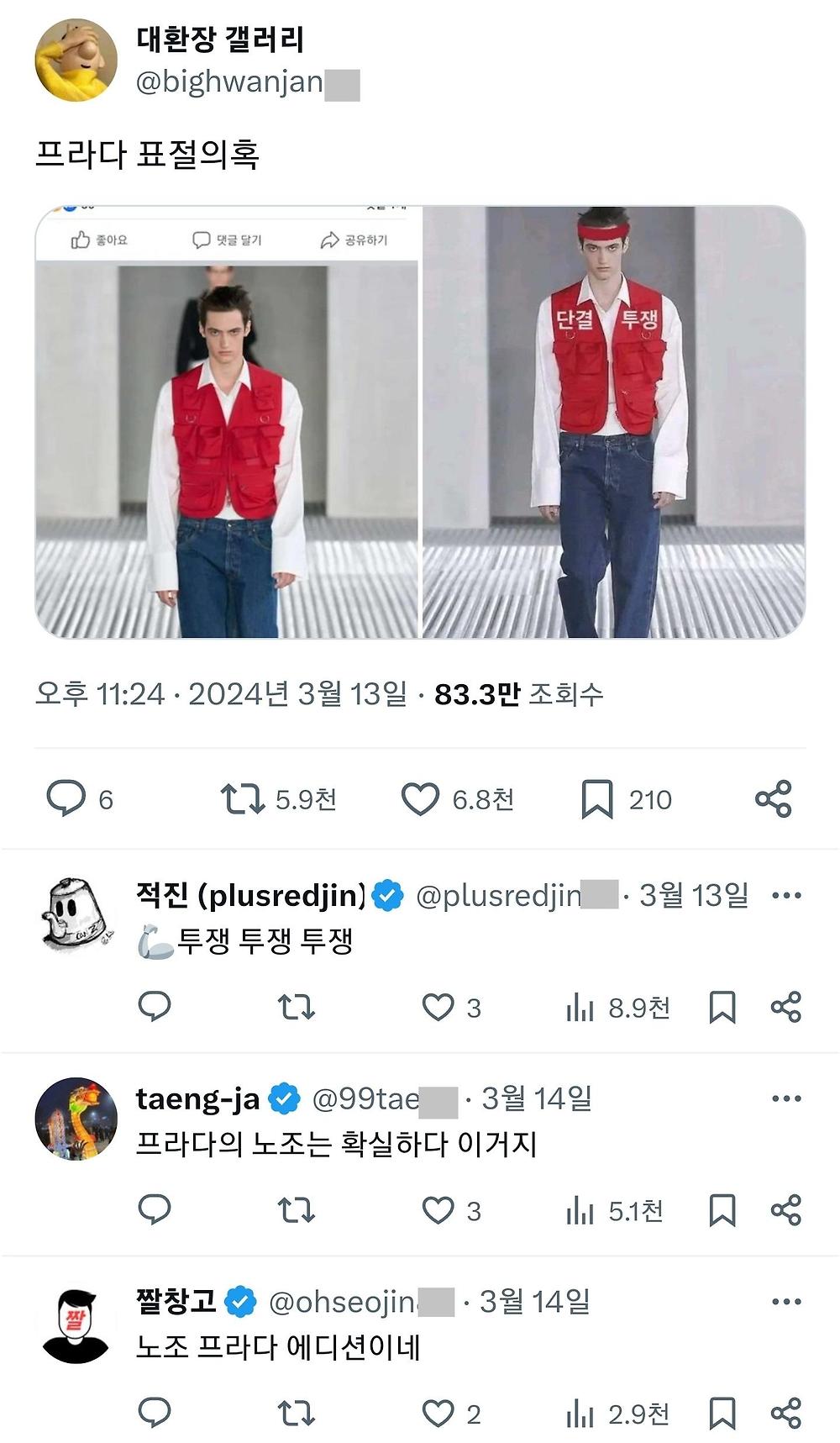Share 짤창고's reply
This screenshot has height=1443, width=840.
785,1414
